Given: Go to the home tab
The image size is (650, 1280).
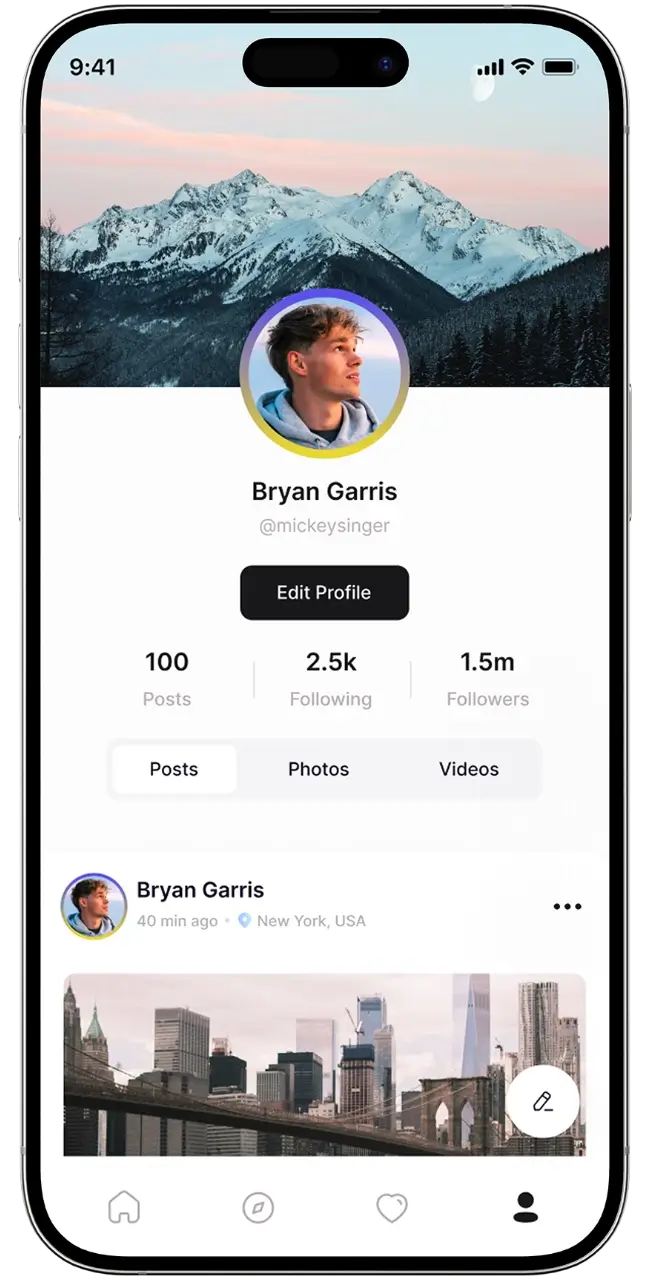Looking at the screenshot, I should click(124, 1207).
